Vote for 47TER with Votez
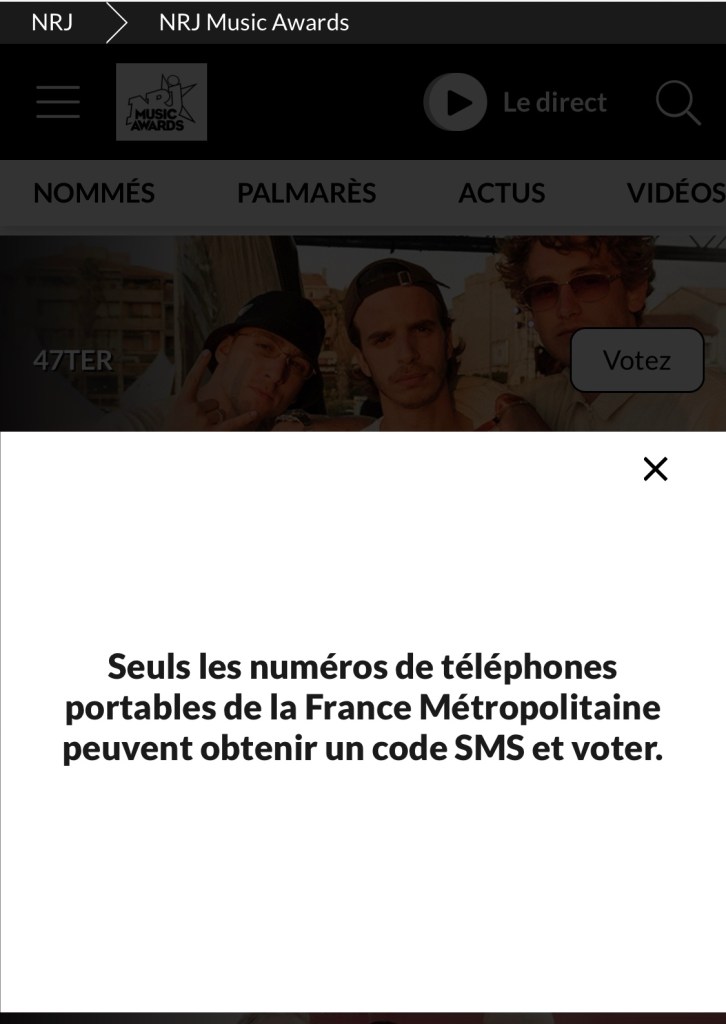 coord(637,360)
